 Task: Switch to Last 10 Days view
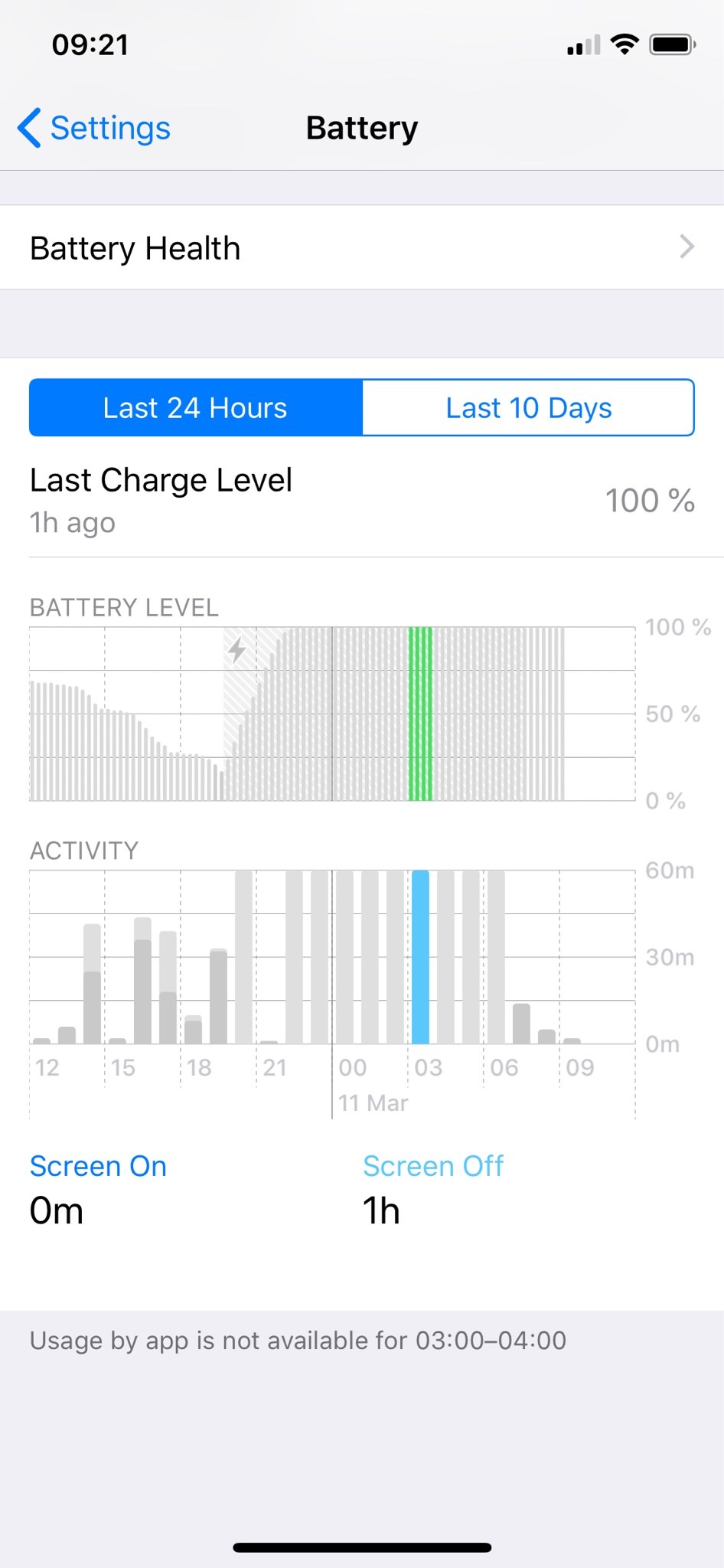528,408
